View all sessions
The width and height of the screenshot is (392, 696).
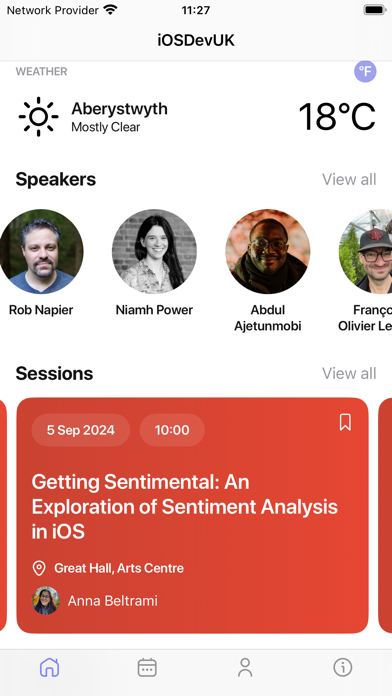tap(349, 373)
